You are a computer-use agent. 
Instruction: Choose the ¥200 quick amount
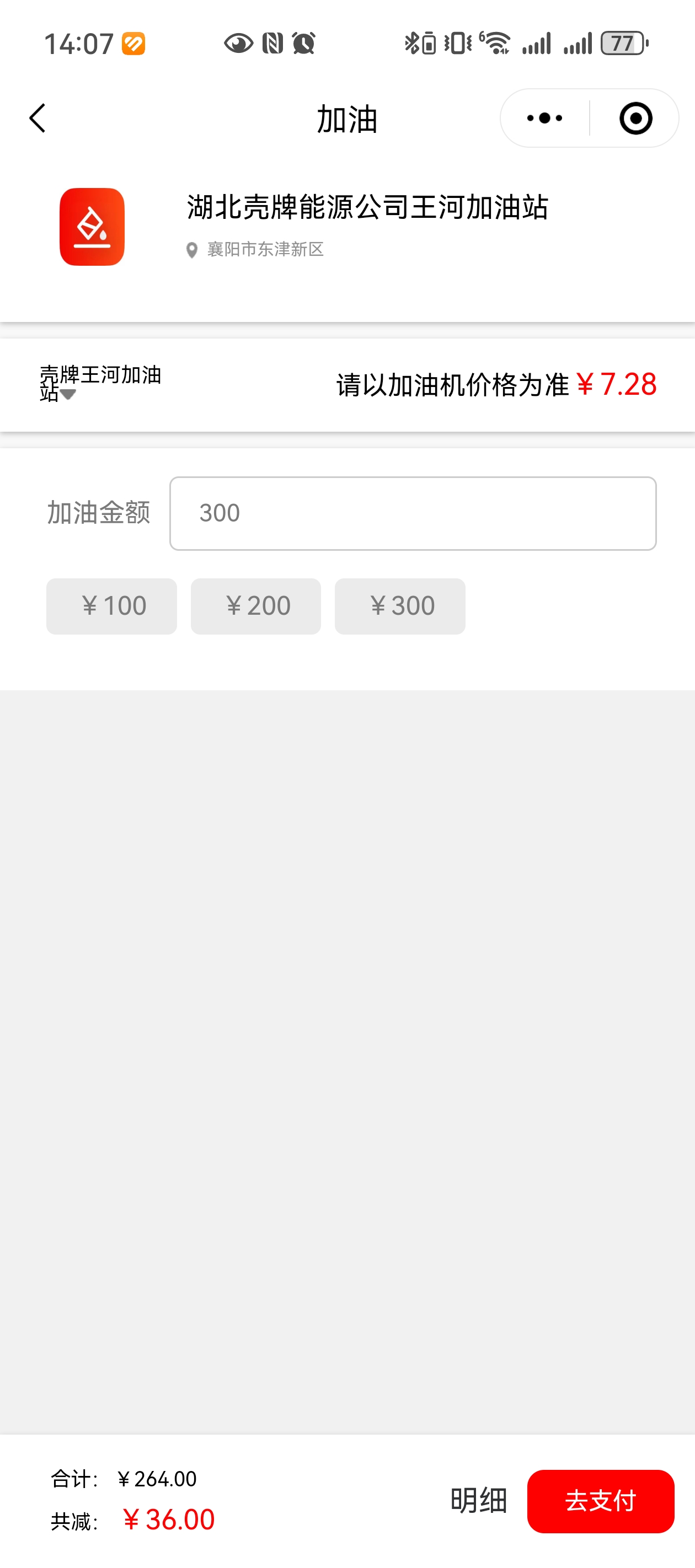[256, 606]
